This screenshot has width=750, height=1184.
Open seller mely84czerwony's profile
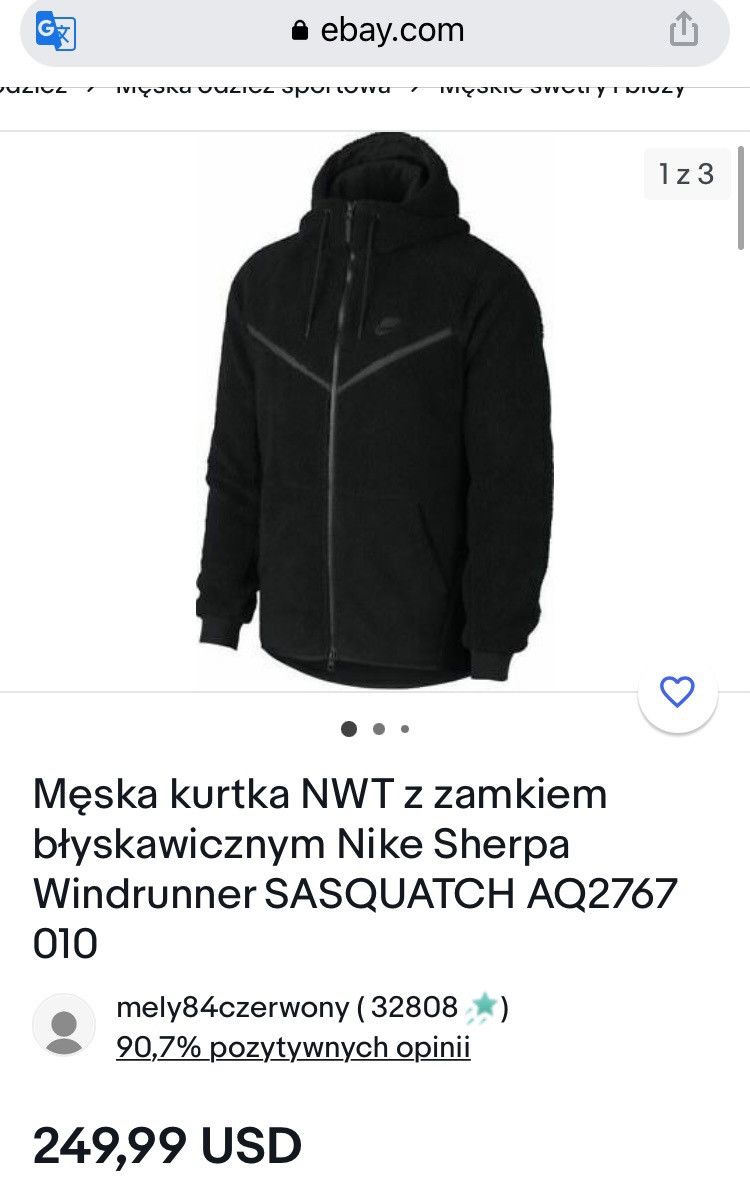point(232,1007)
